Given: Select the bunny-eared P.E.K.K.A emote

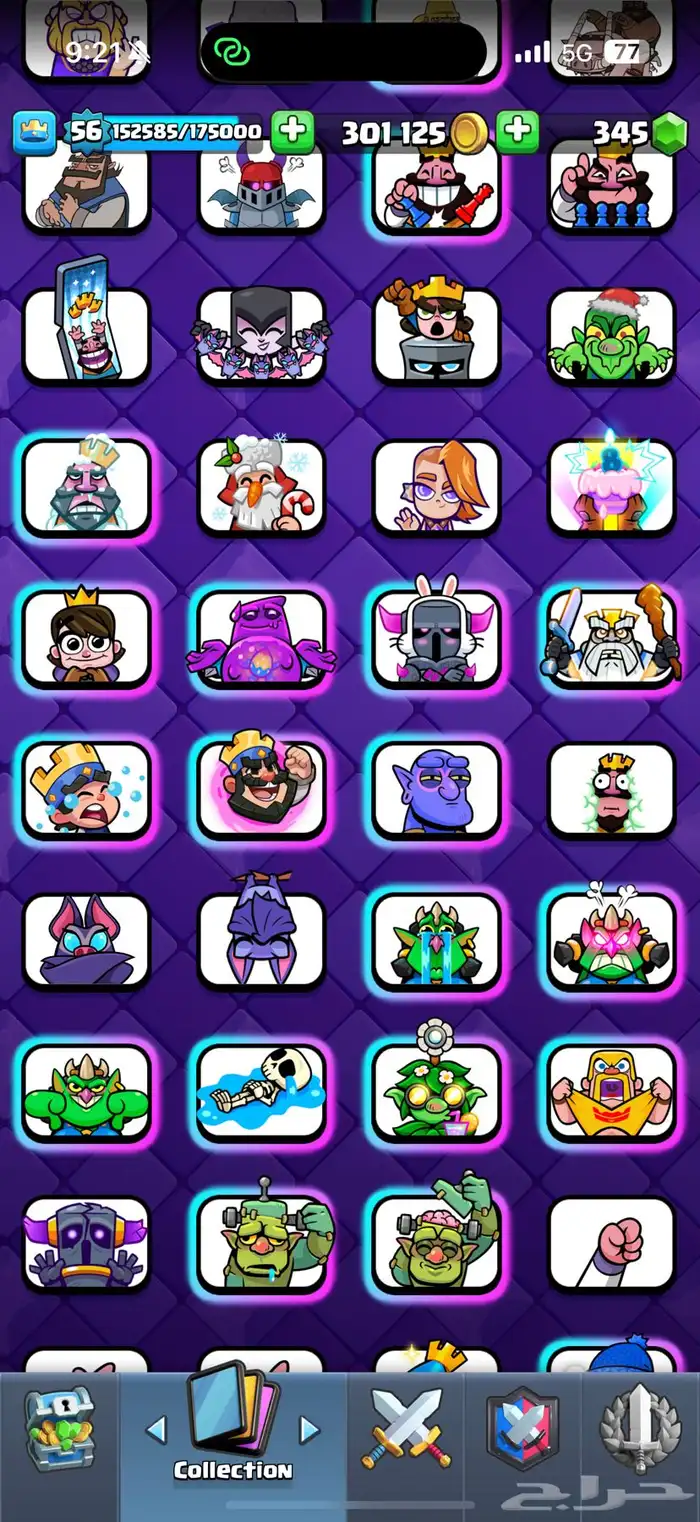Looking at the screenshot, I should click(x=436, y=638).
